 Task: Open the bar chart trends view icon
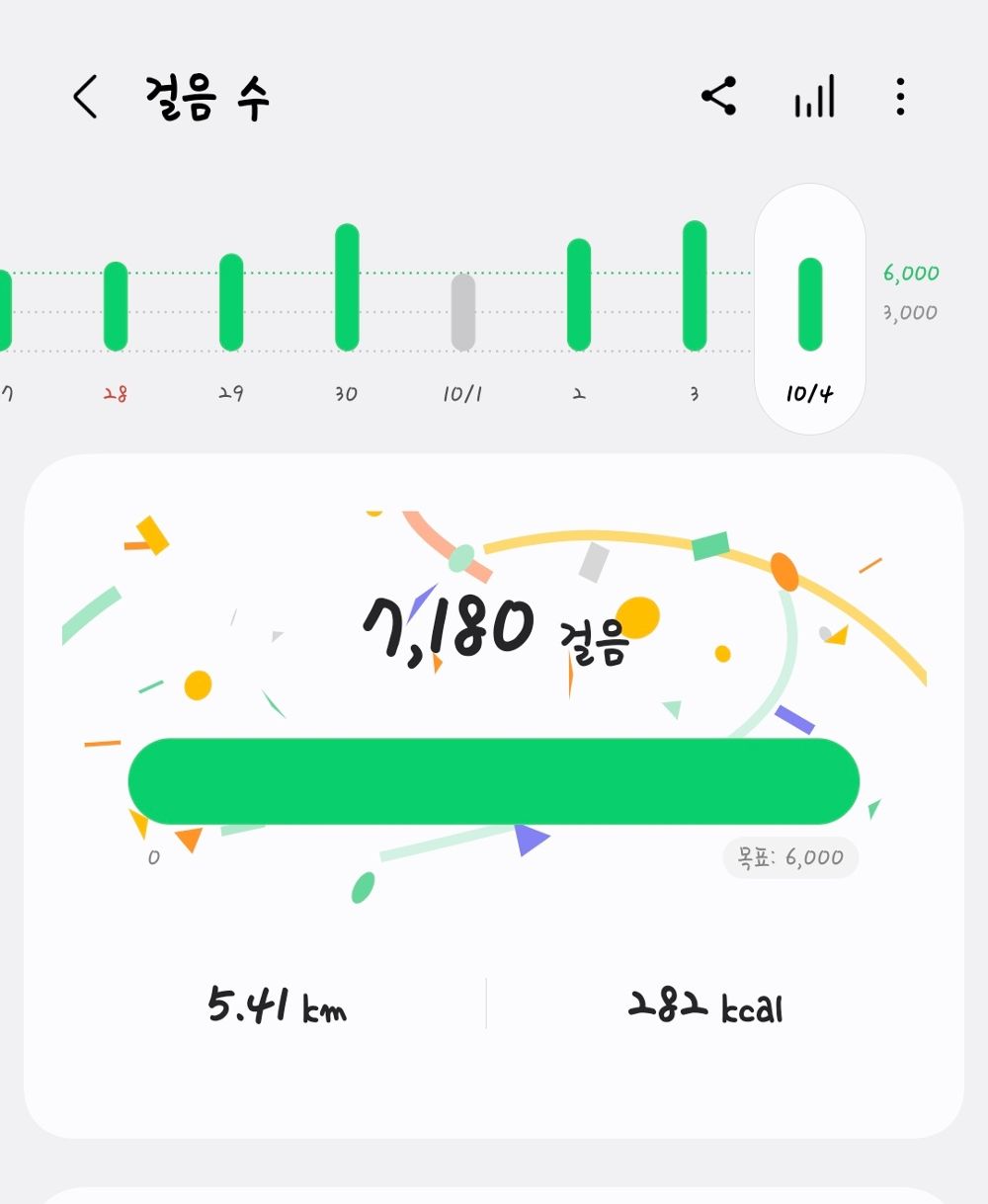tap(813, 96)
